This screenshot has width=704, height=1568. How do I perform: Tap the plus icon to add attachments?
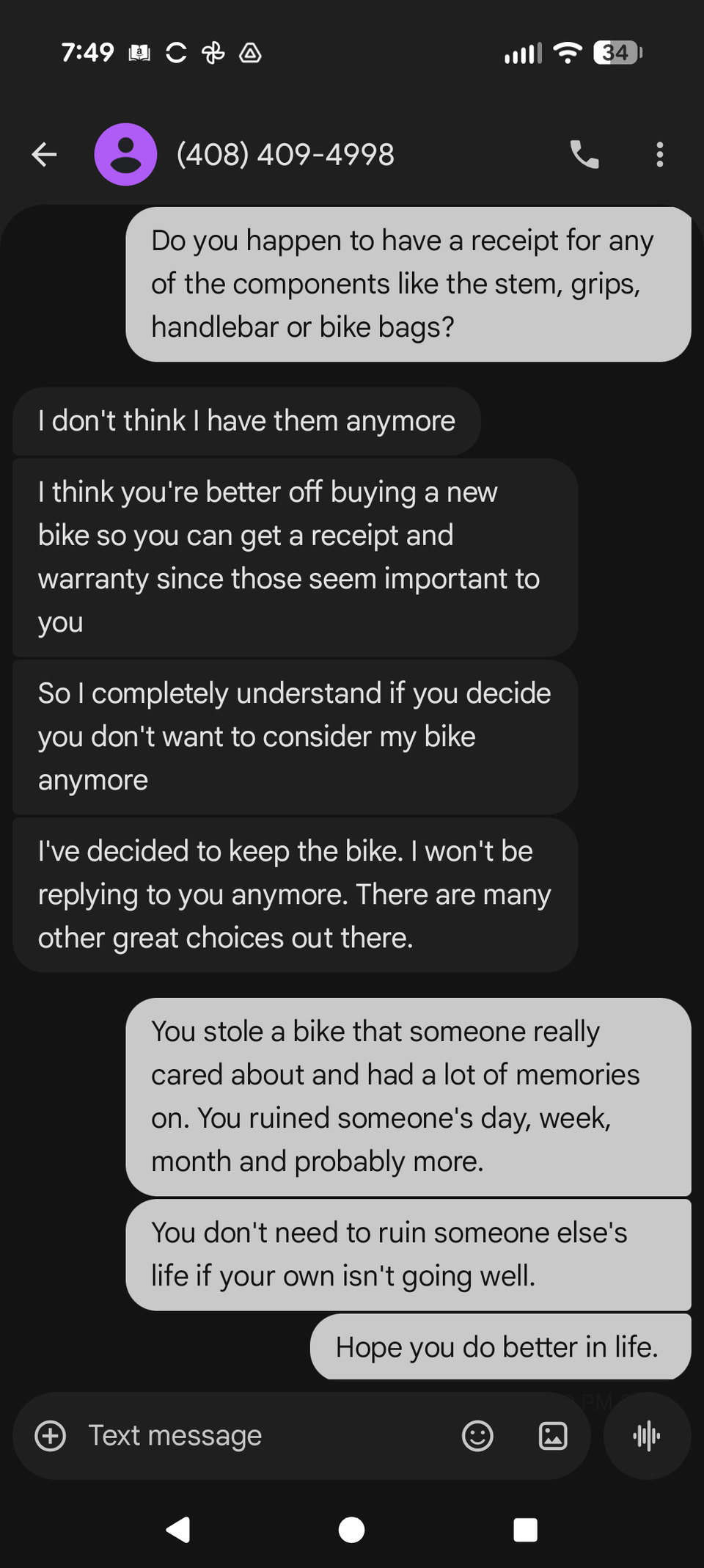click(x=51, y=1436)
